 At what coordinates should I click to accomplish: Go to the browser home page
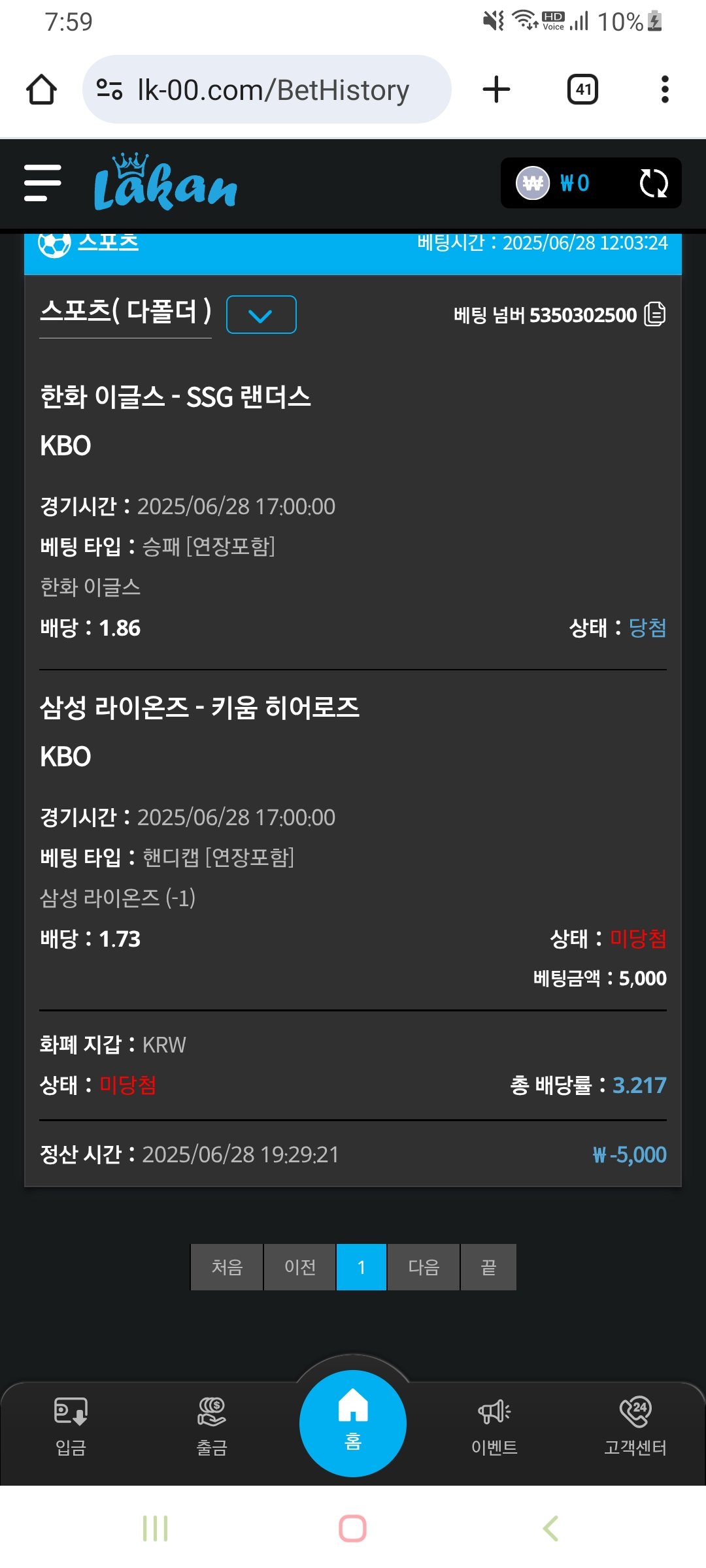(x=41, y=90)
